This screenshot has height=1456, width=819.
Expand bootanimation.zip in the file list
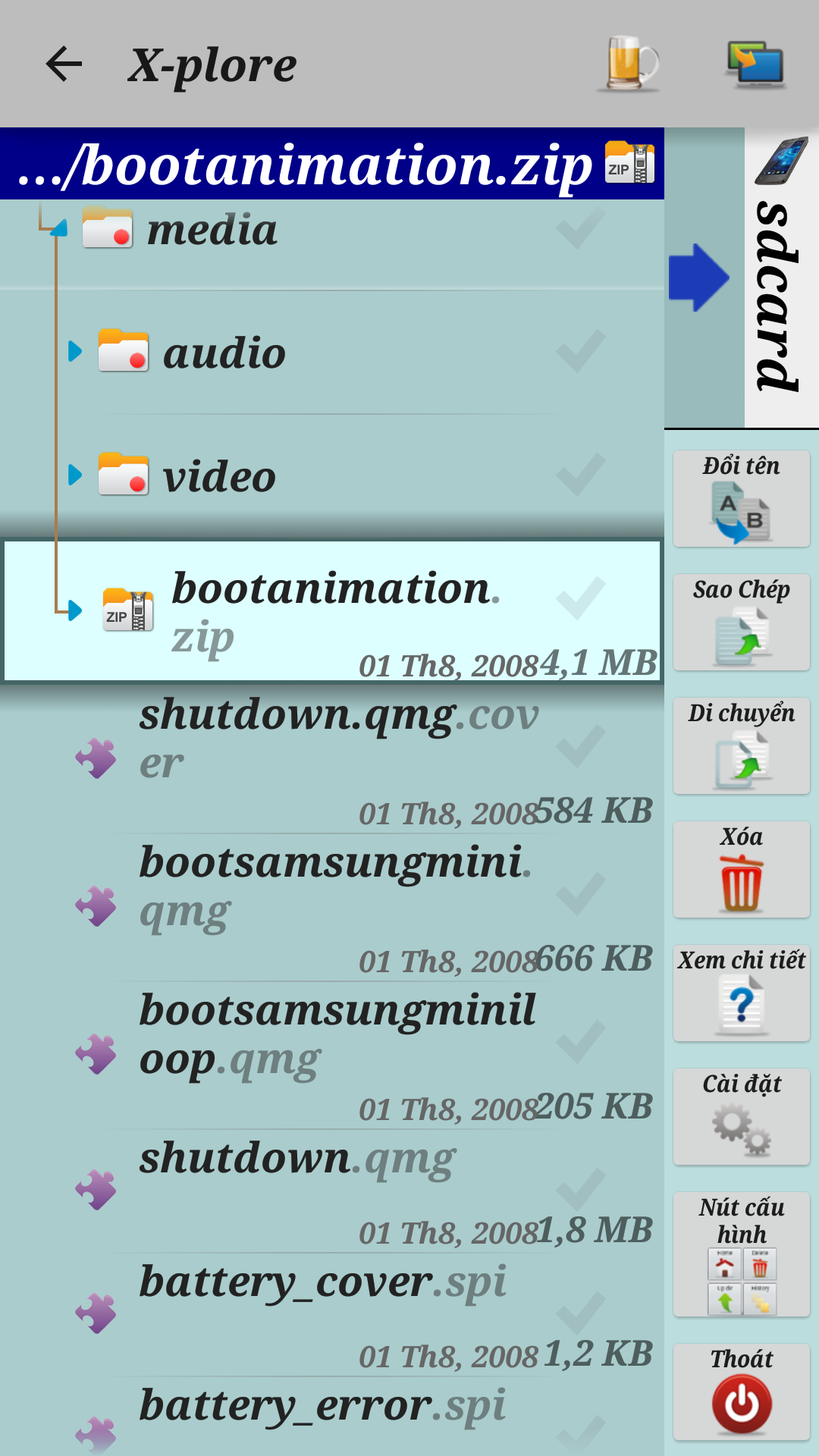click(74, 610)
